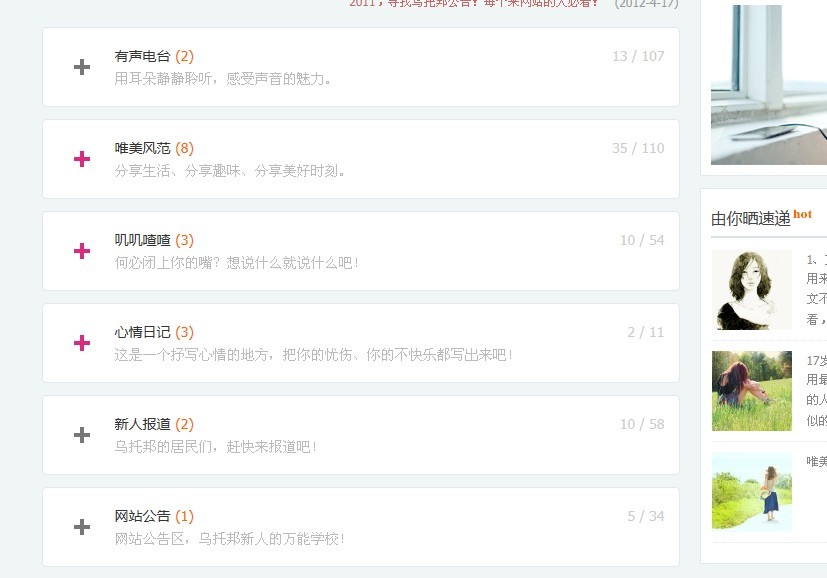Open the 叽叽喳喳 forum link
Image resolution: width=827 pixels, height=578 pixels.
(x=142, y=240)
